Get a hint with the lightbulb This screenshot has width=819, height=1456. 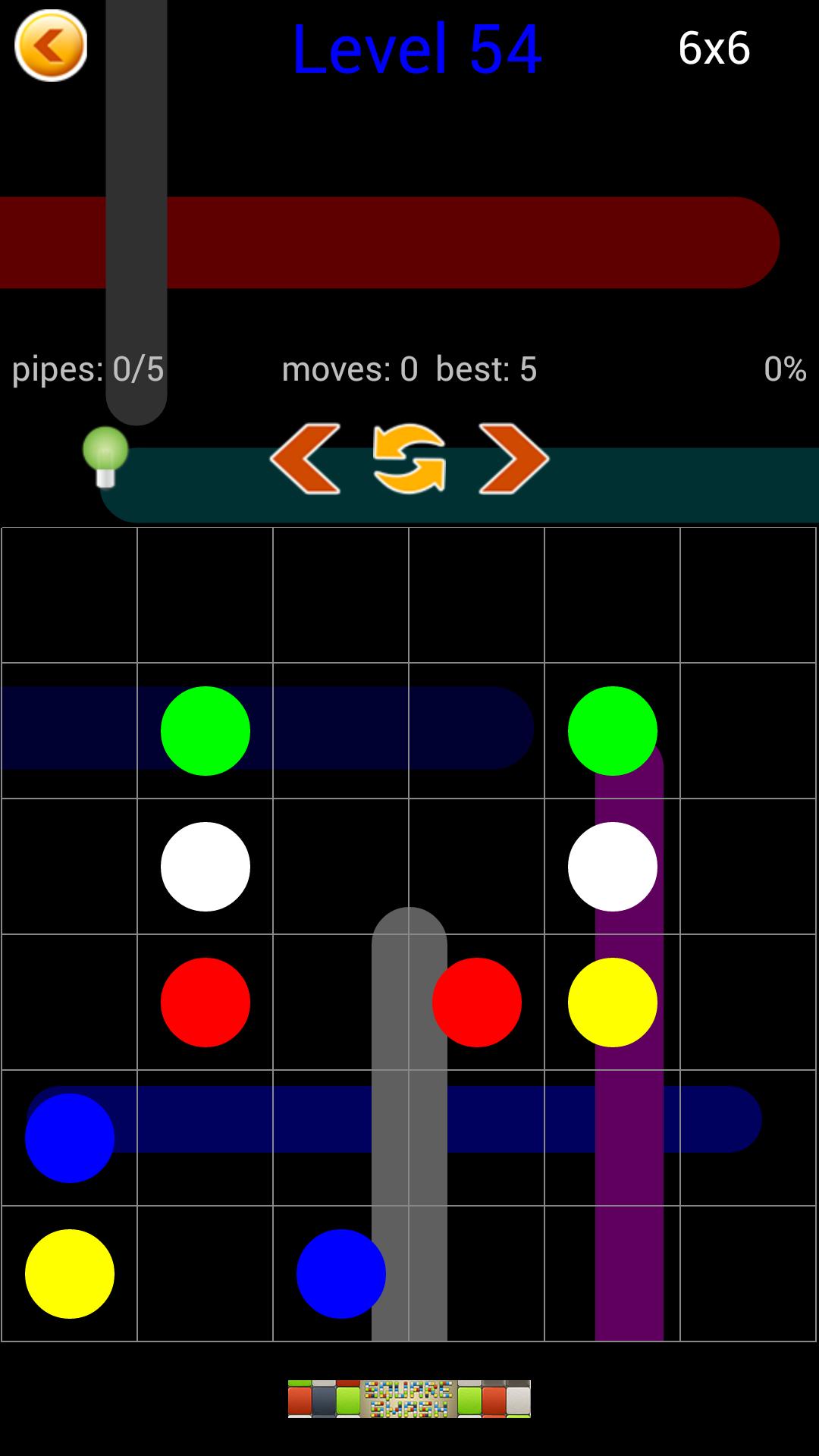pyautogui.click(x=105, y=456)
